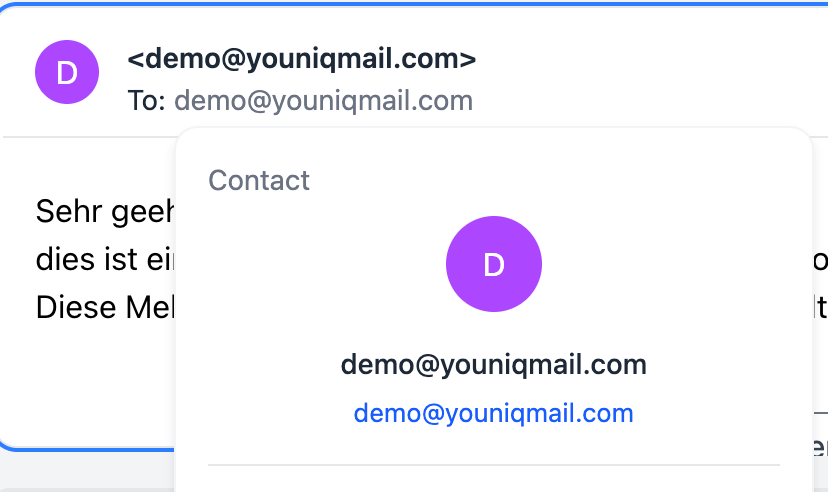Tap the large D avatar in contact card
Image resolution: width=828 pixels, height=492 pixels.
coord(493,264)
